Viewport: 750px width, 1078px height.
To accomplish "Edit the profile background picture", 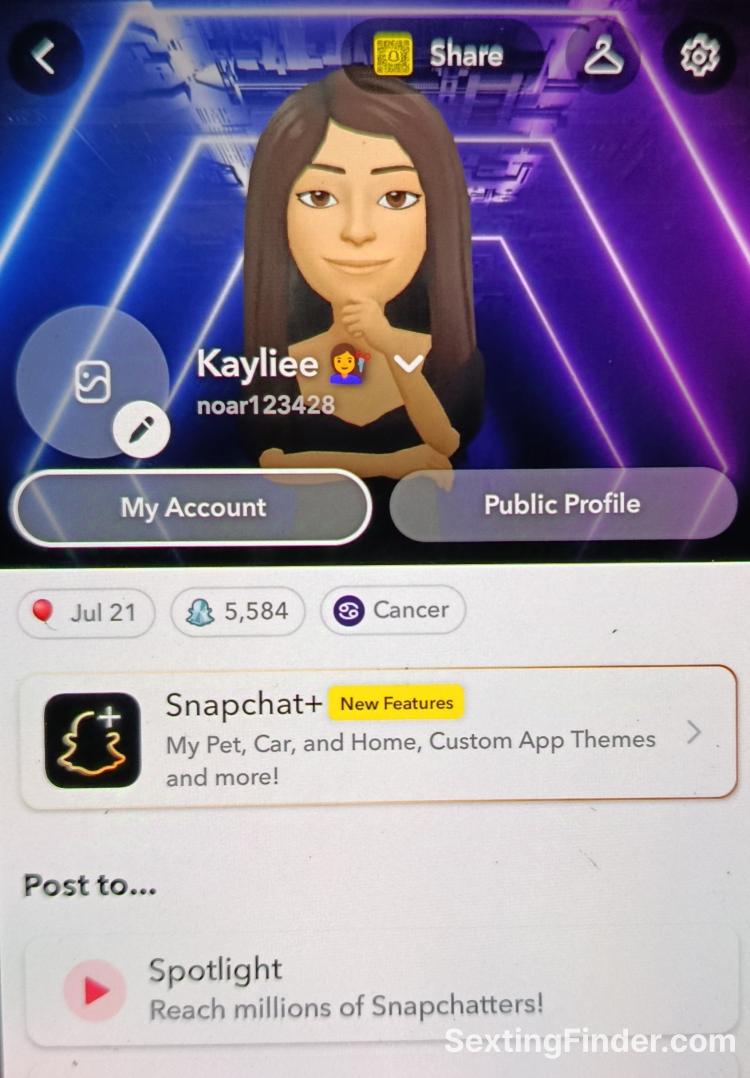I will click(x=141, y=430).
